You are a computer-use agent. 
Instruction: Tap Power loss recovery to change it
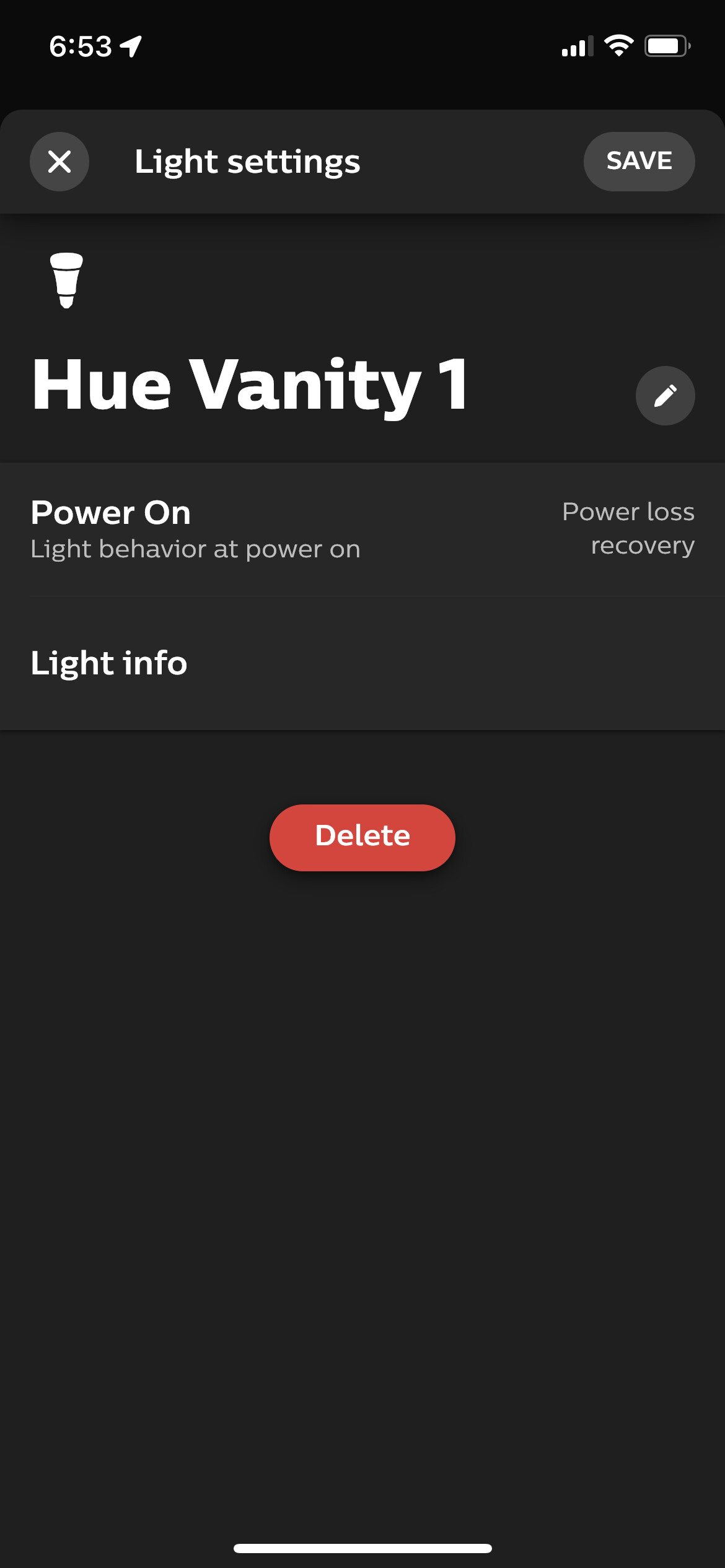pos(628,528)
